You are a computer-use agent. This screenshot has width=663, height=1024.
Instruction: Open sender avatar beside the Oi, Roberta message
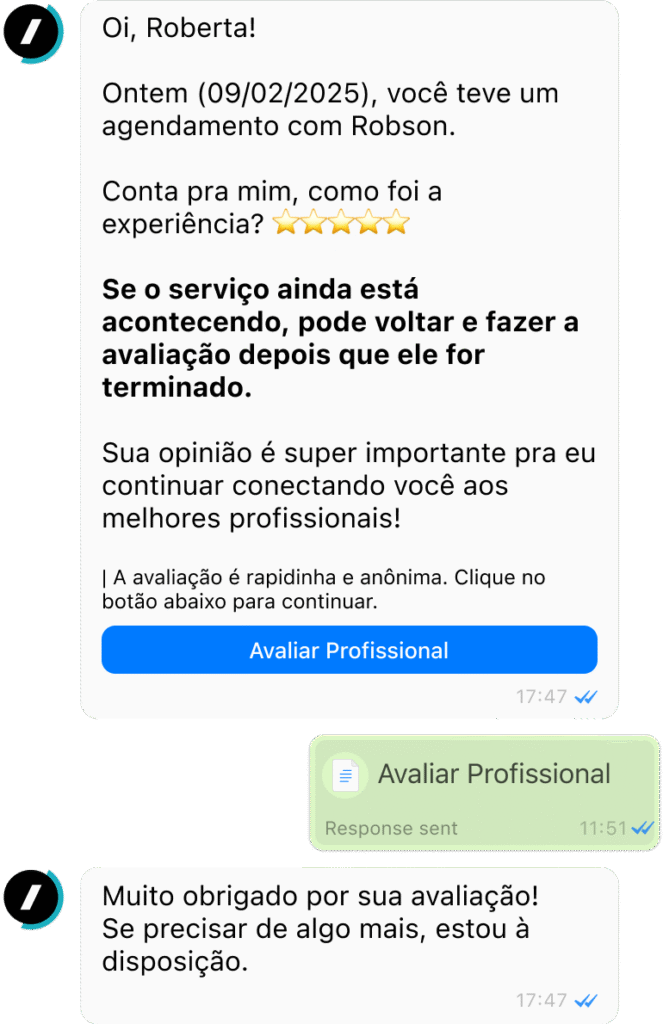(x=32, y=33)
